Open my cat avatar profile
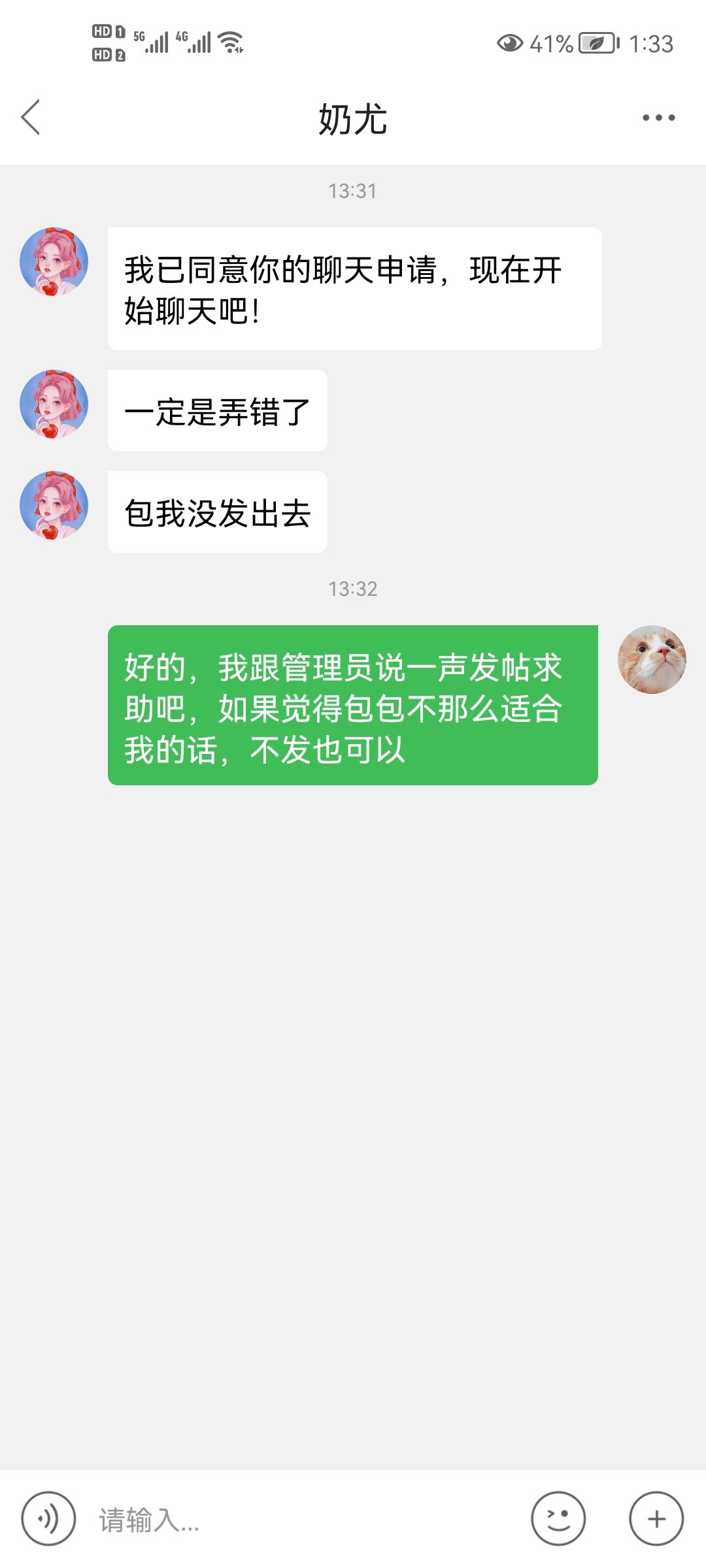The width and height of the screenshot is (706, 1568). pyautogui.click(x=652, y=659)
